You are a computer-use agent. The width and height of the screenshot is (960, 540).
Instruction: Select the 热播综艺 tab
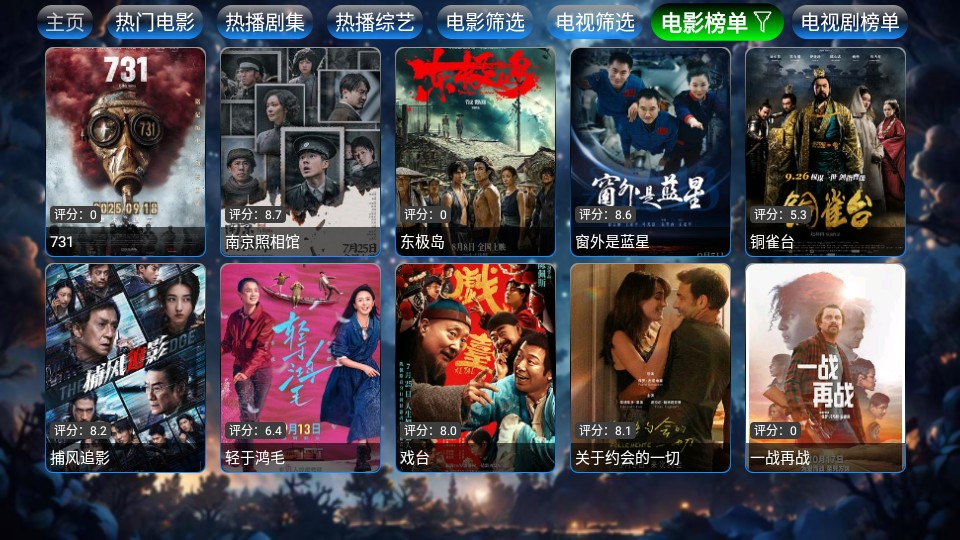(x=375, y=22)
